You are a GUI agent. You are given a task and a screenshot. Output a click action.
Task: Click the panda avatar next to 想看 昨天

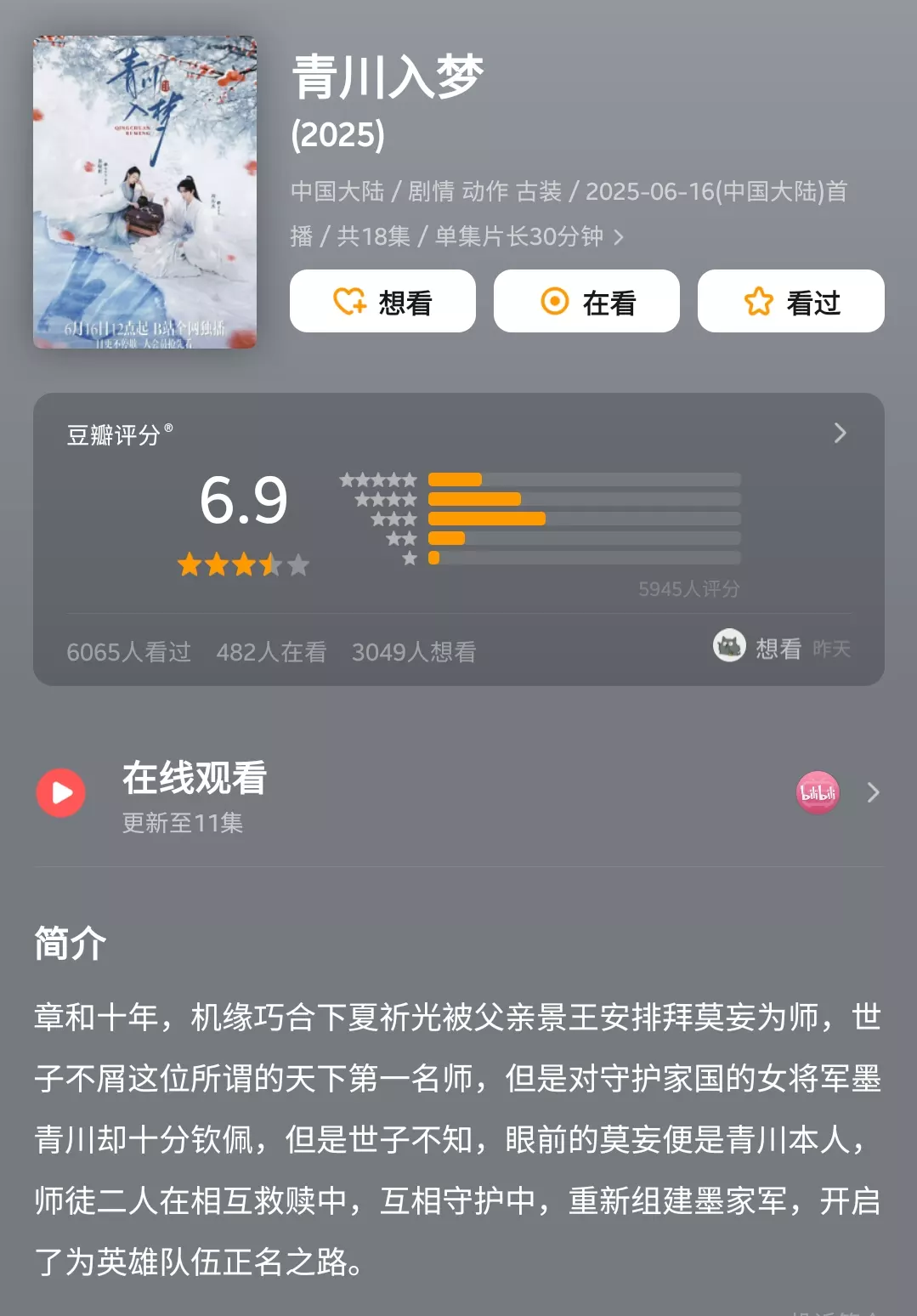click(x=727, y=647)
